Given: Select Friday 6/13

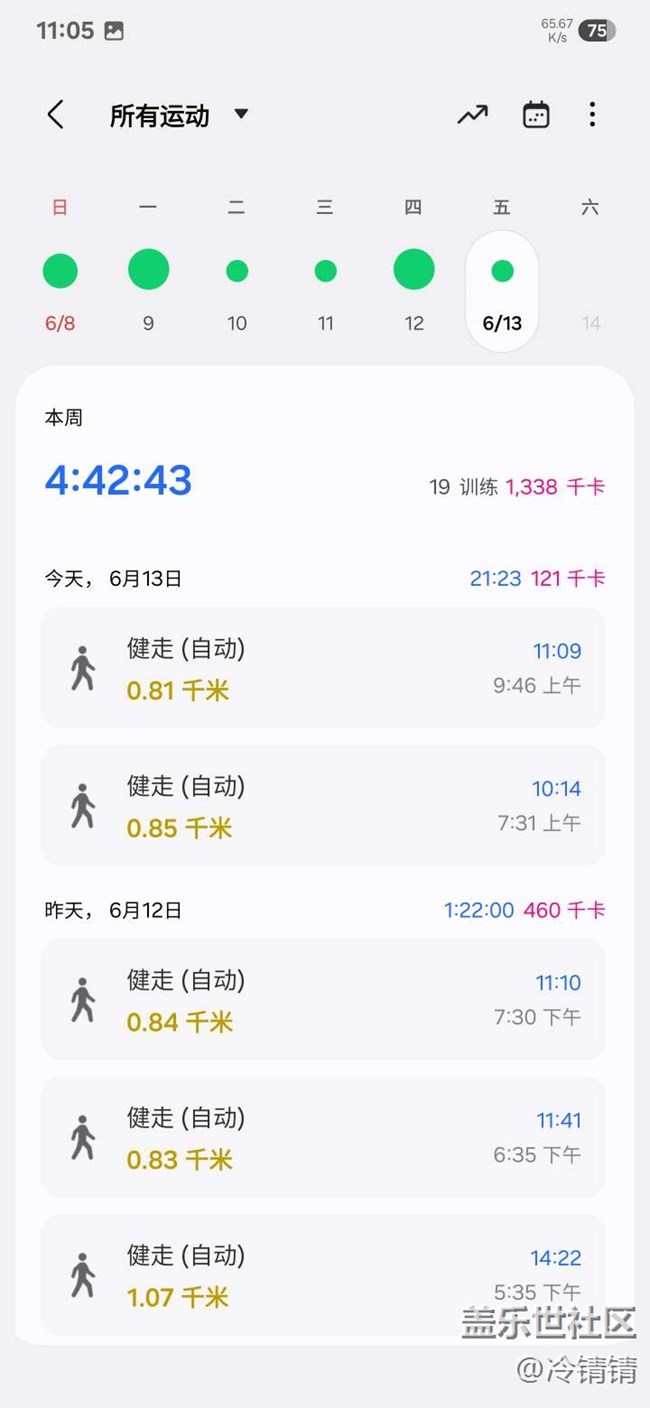Looking at the screenshot, I should point(502,290).
